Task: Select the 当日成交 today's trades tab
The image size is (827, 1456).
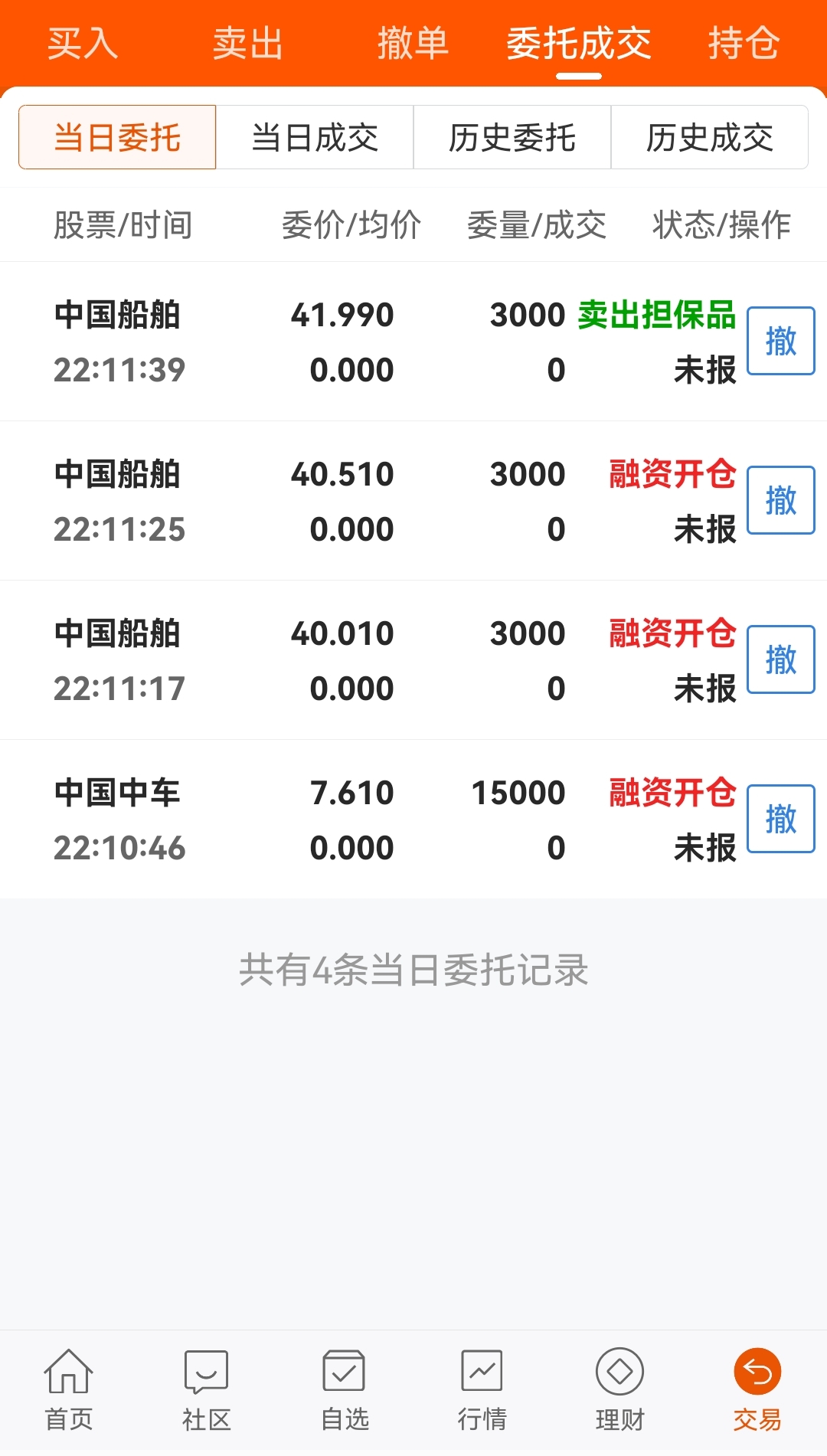Action: [x=315, y=136]
